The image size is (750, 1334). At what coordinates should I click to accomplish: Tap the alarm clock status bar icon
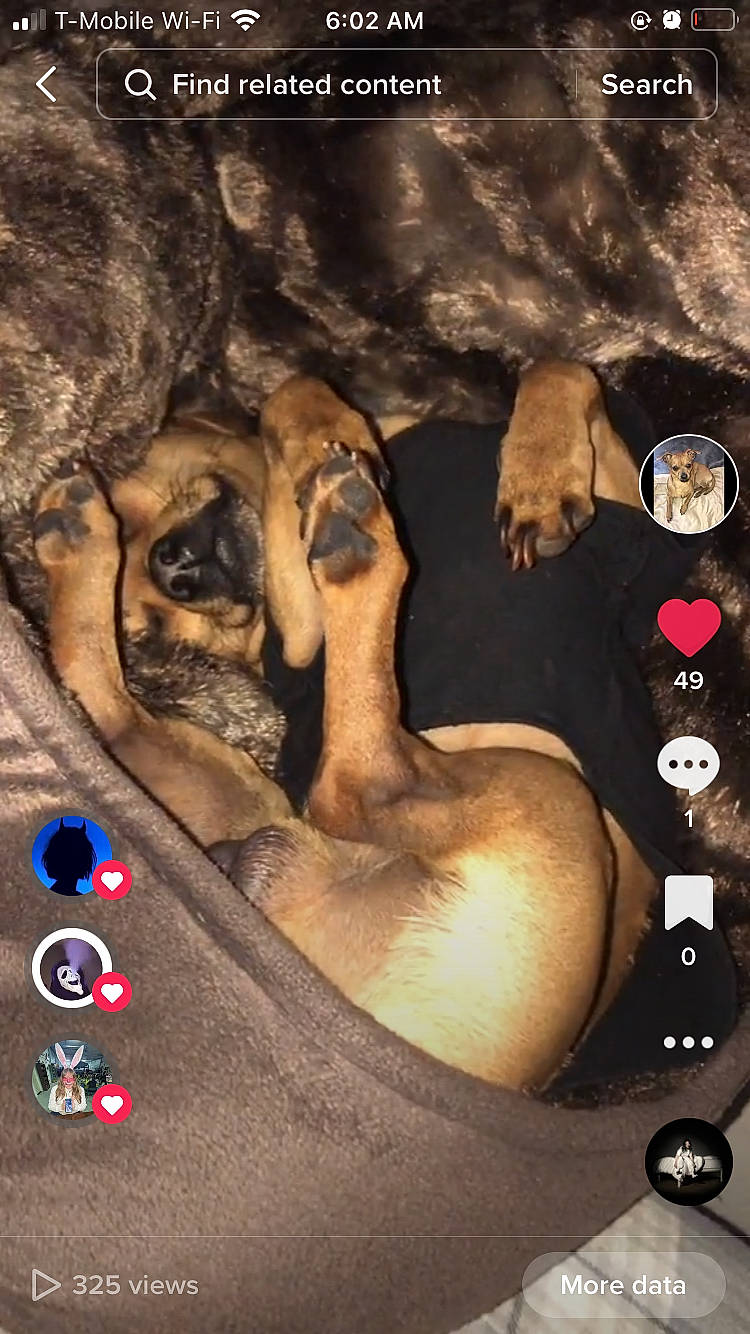671,19
